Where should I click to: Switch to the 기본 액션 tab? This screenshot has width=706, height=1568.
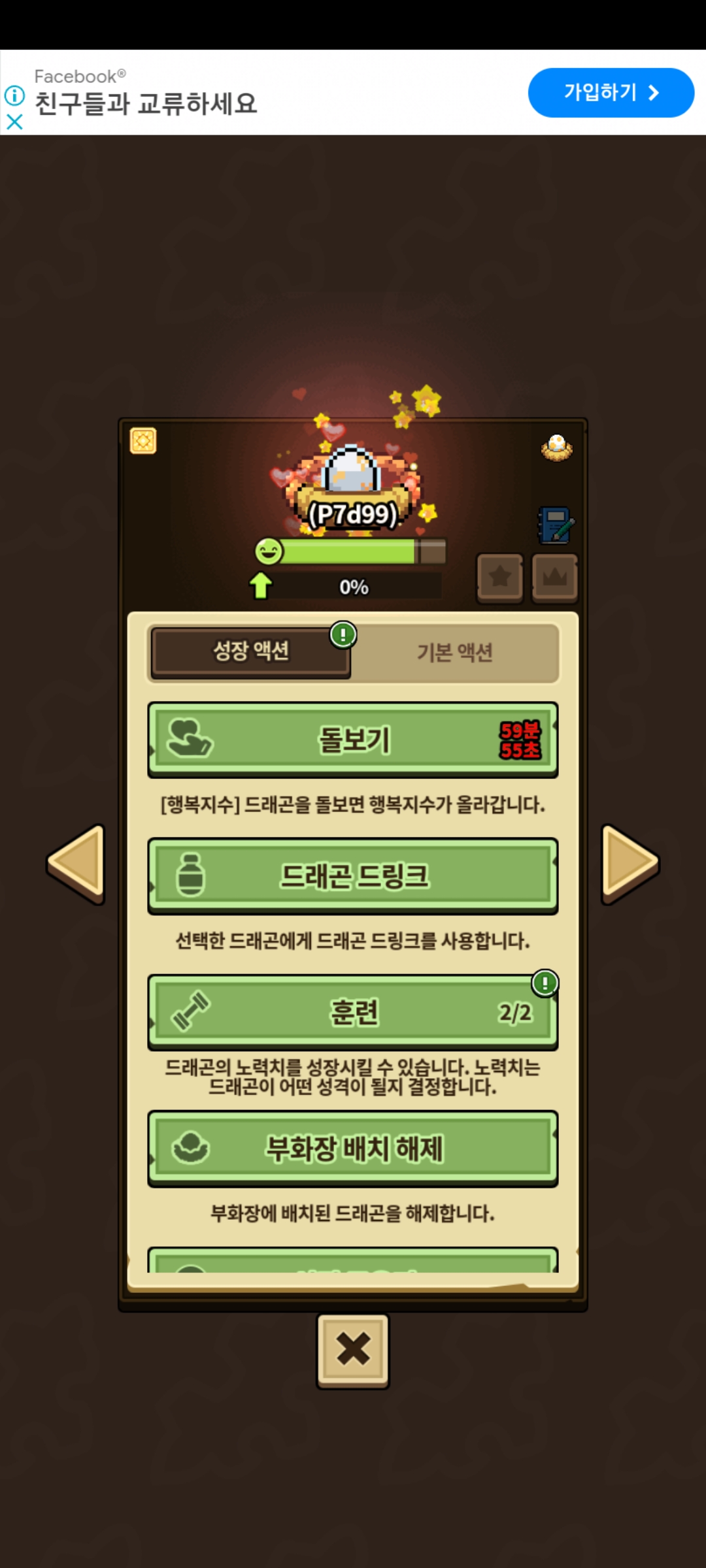(455, 652)
